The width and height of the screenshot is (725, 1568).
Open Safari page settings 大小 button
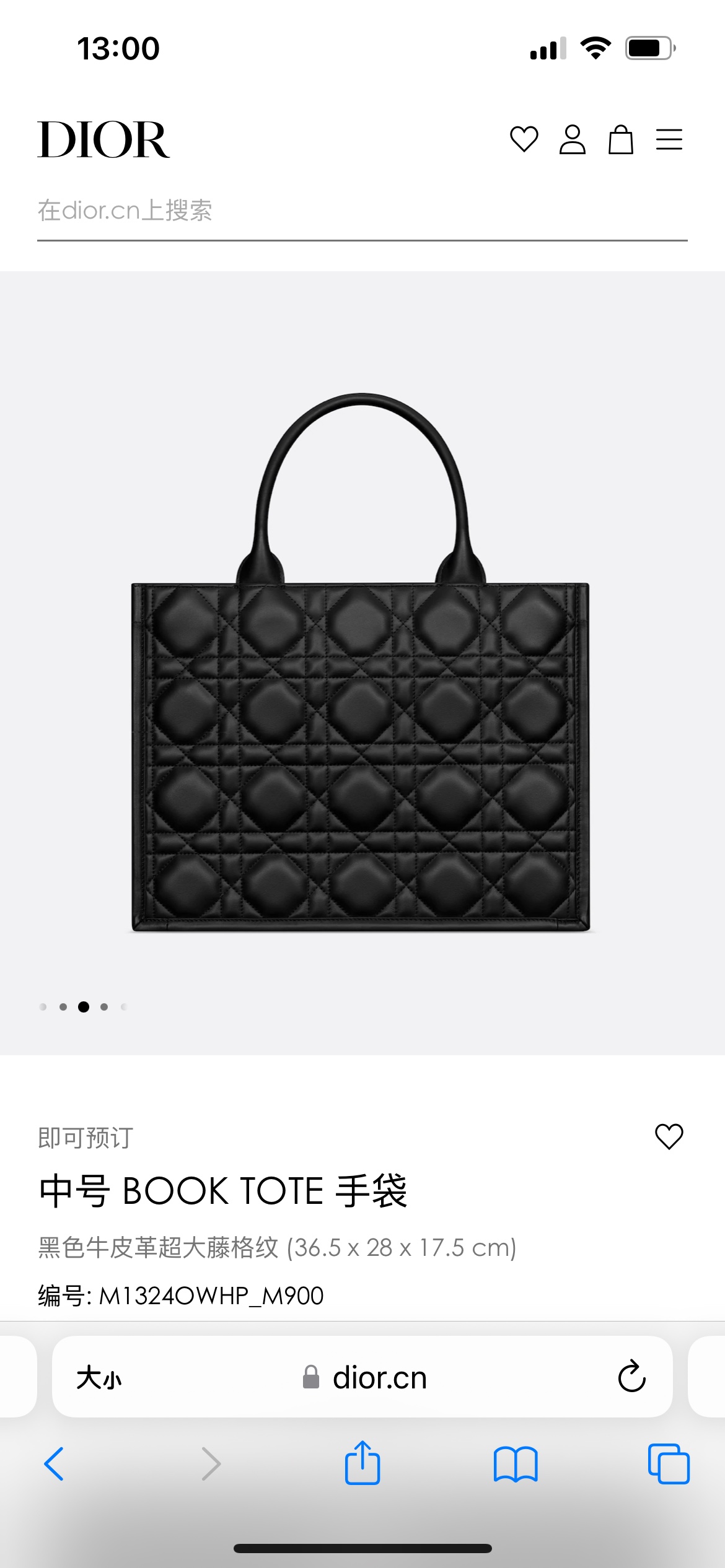pyautogui.click(x=99, y=1379)
